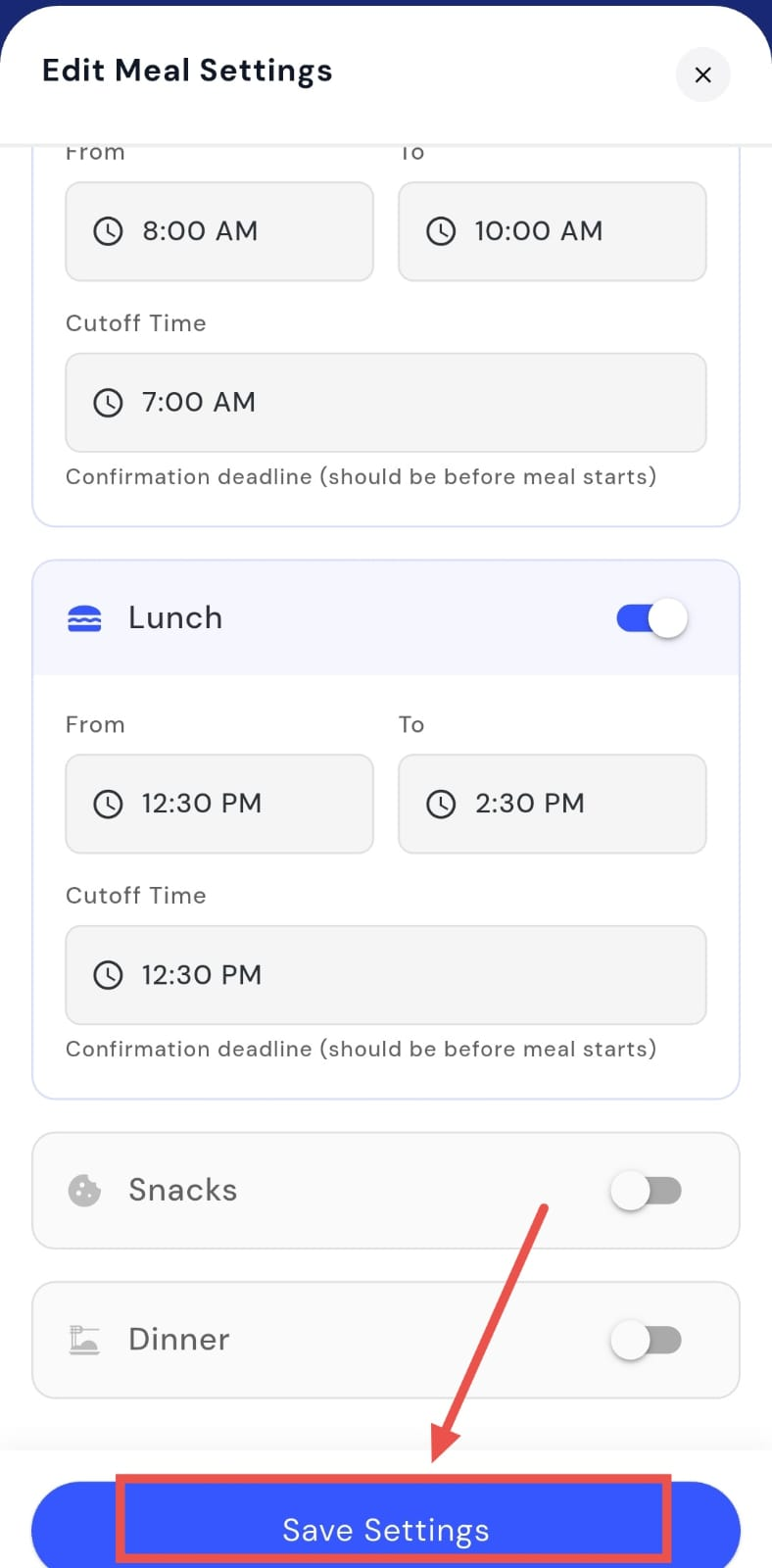Viewport: 772px width, 1568px height.
Task: Adjust the 2:30 PM Lunch end time
Action: [552, 804]
